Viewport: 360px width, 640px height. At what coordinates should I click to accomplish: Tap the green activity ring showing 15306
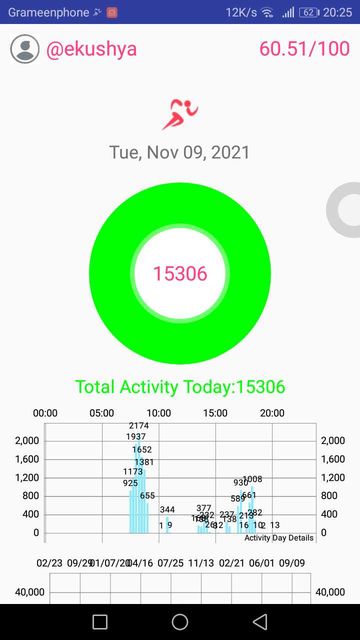180,273
